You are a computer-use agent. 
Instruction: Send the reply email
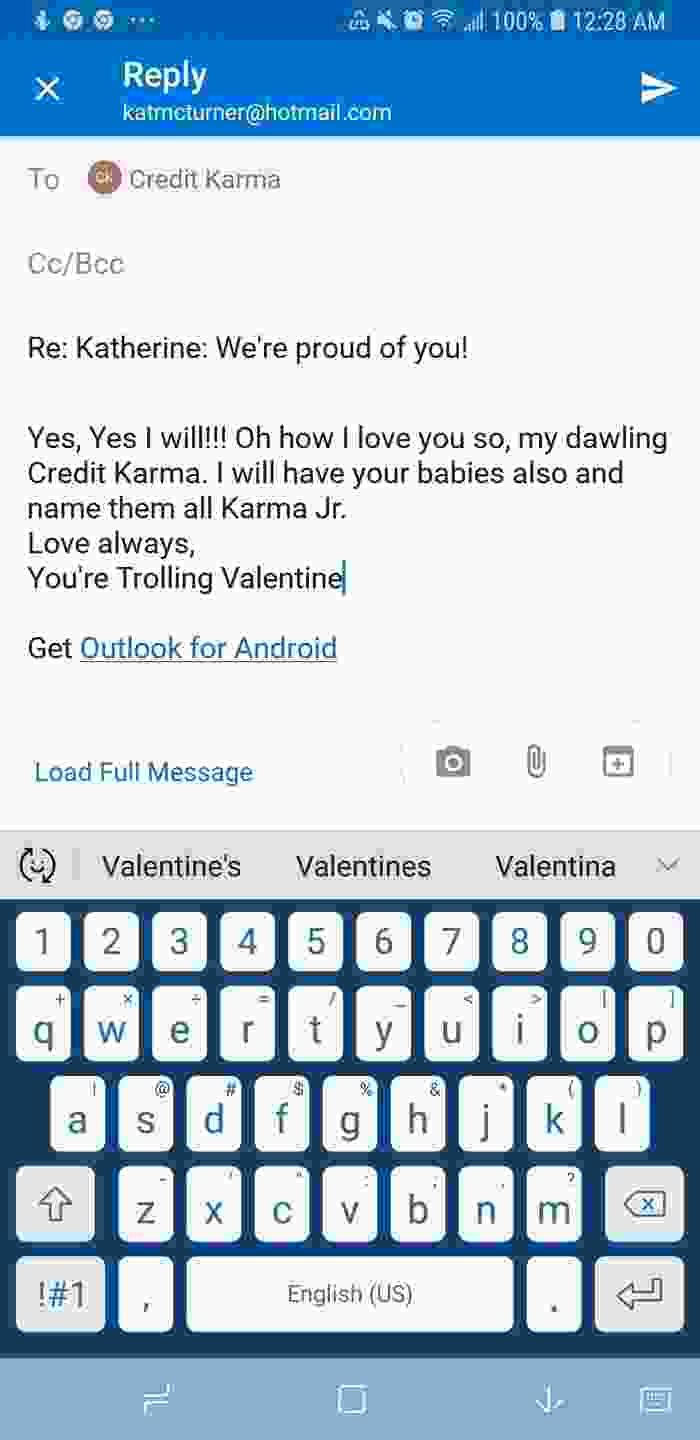tap(657, 88)
